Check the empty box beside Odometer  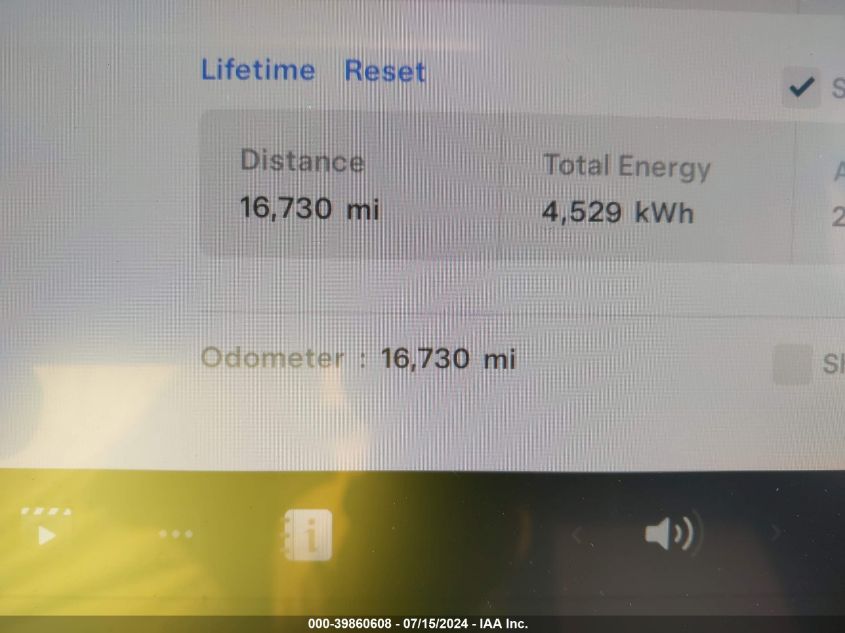click(x=792, y=365)
